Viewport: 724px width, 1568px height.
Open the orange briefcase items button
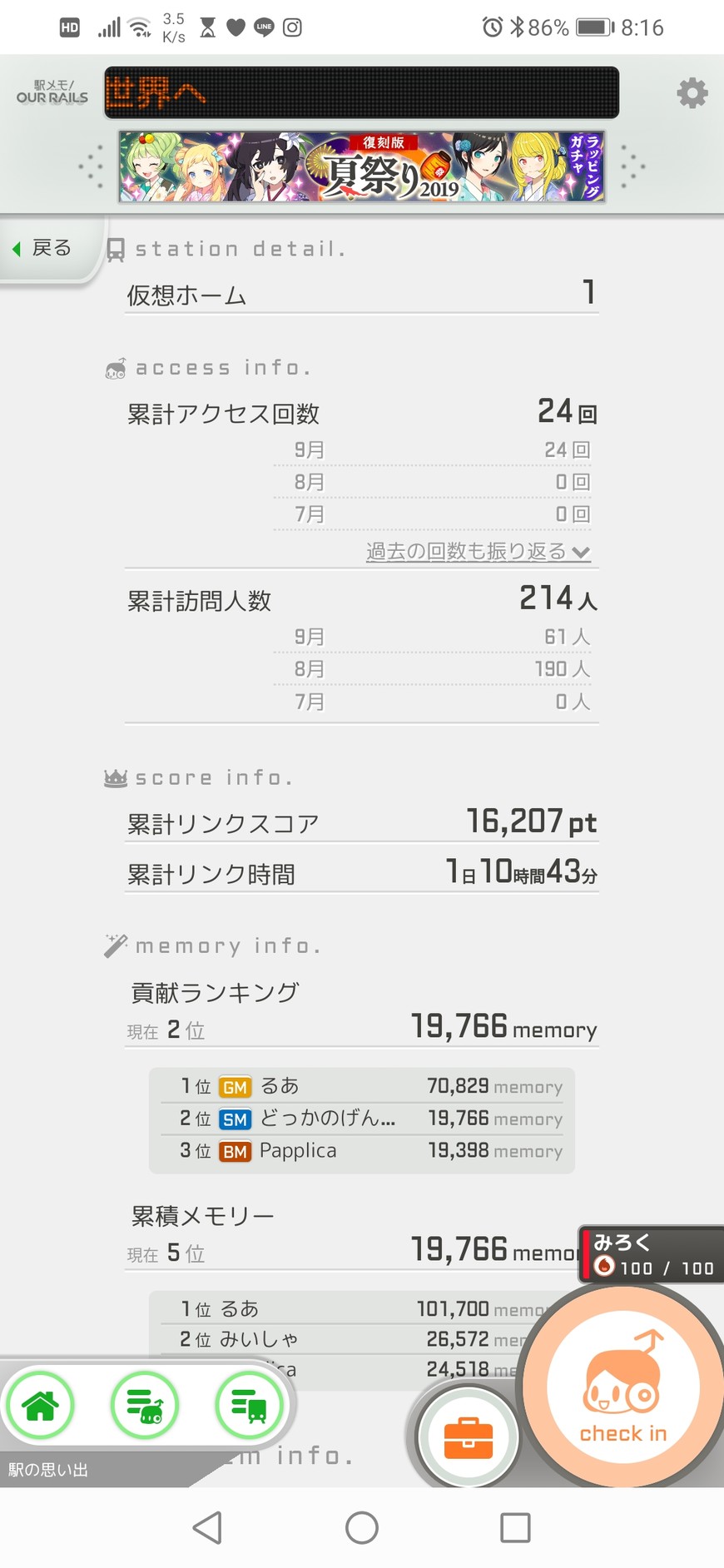click(x=468, y=1437)
